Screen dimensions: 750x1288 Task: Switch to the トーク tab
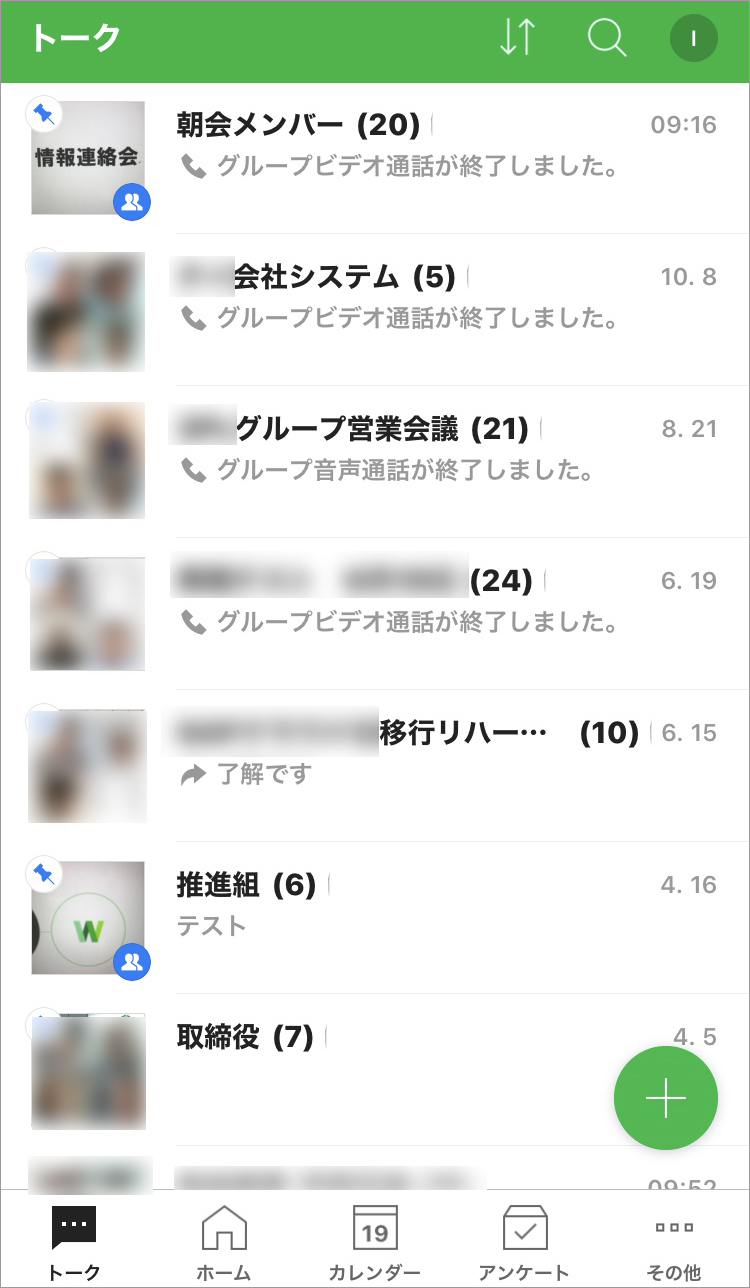74,1242
